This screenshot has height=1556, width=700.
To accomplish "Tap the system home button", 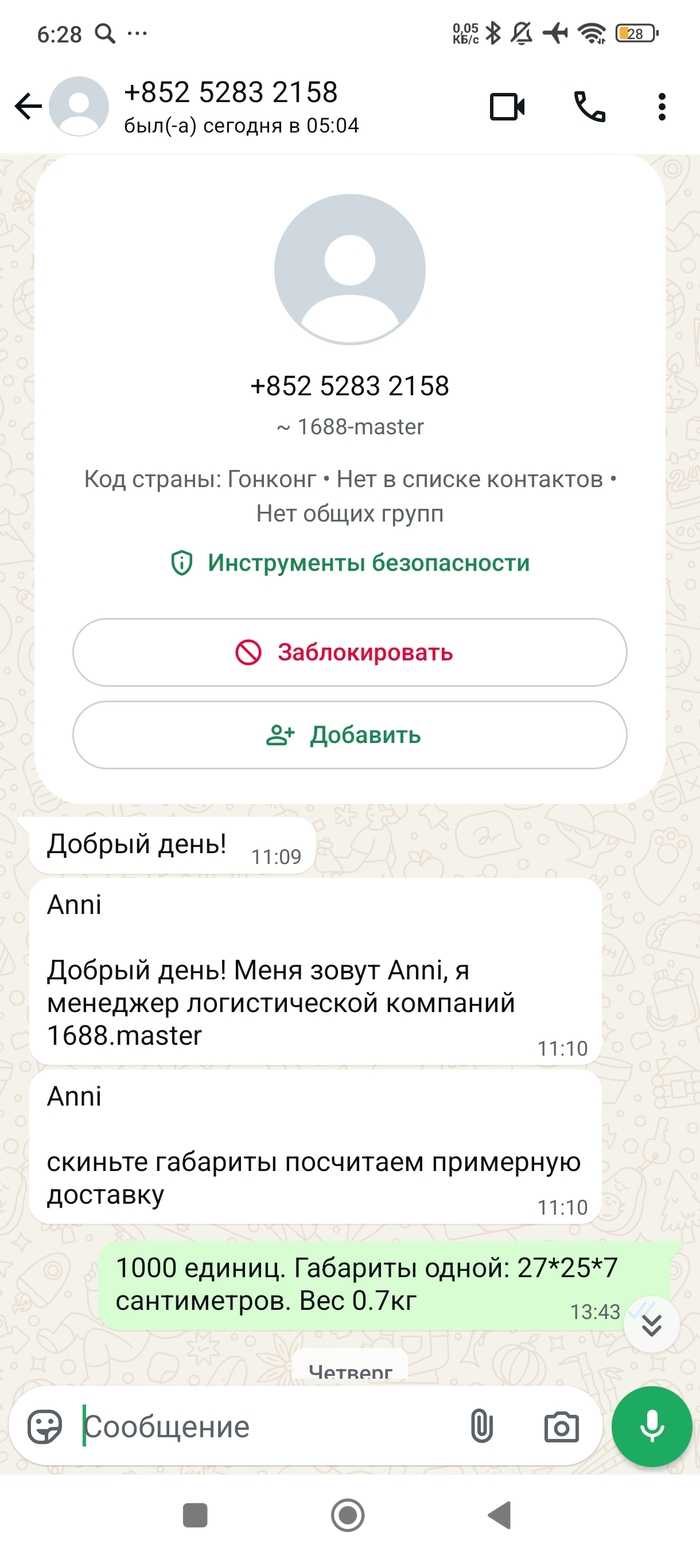I will tap(348, 1515).
